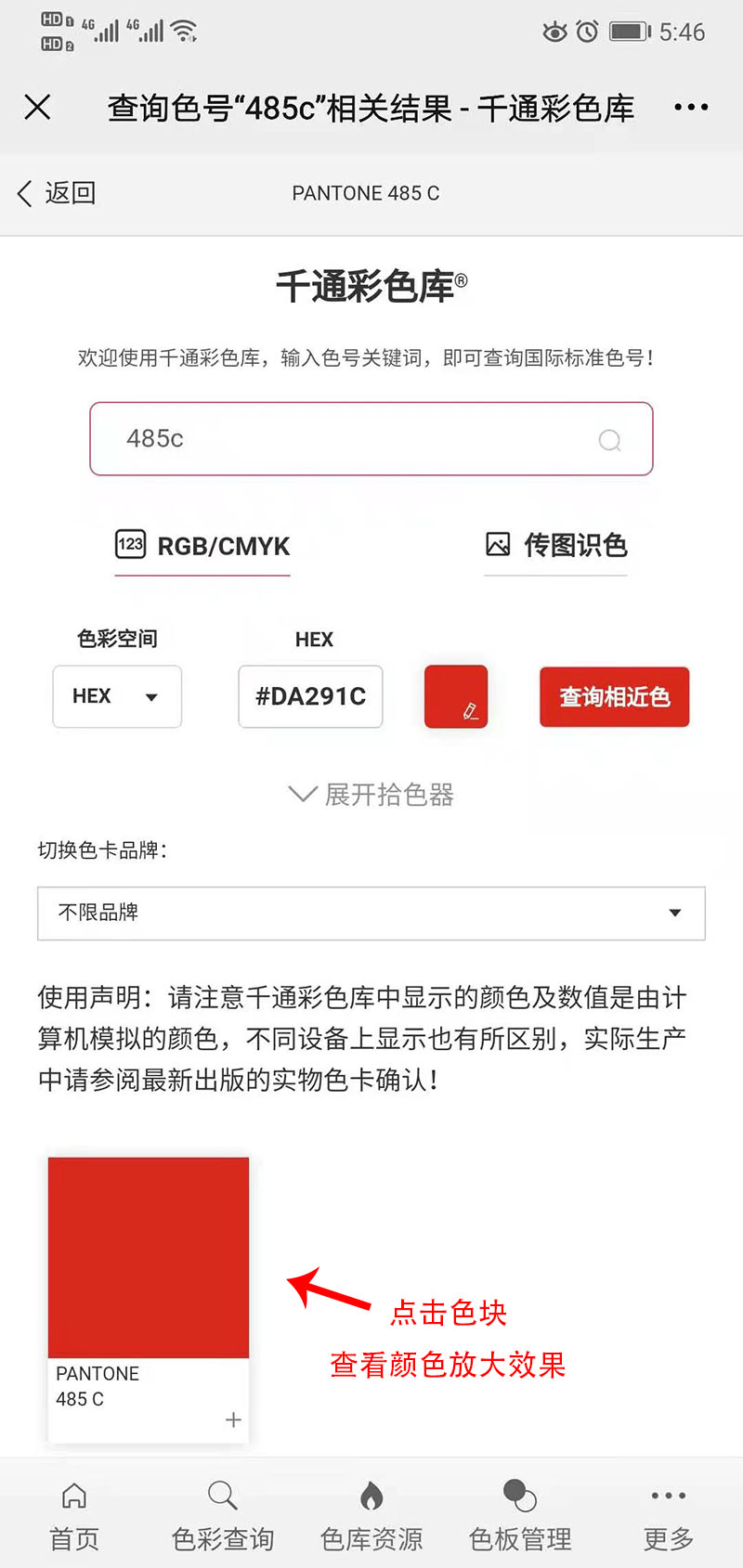This screenshot has height=1568, width=743.
Task: Add PANTONE 485 C with plus icon
Action: [x=233, y=1419]
